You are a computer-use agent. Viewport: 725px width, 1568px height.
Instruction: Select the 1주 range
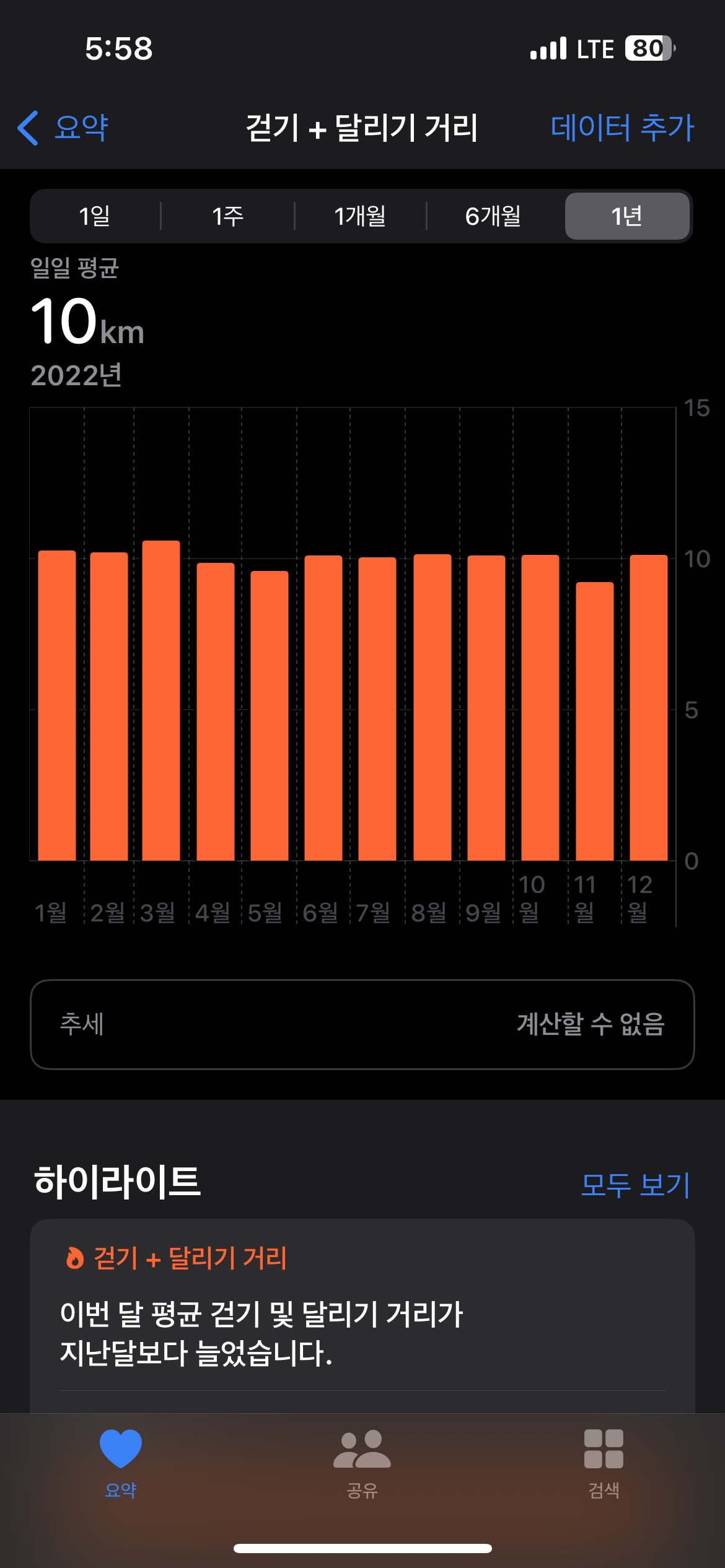click(227, 216)
